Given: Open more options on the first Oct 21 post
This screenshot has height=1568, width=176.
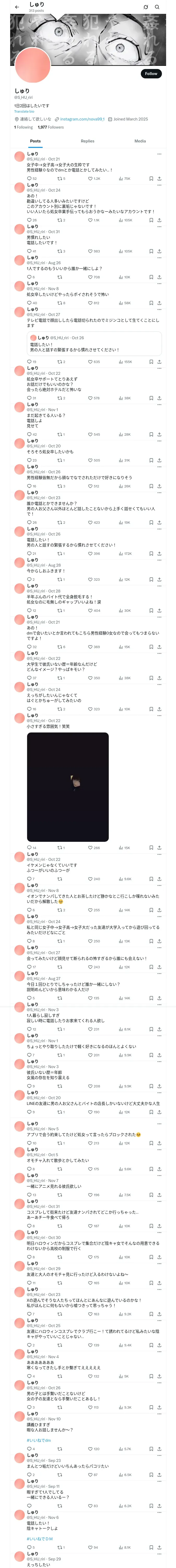Looking at the screenshot, I should [160, 154].
